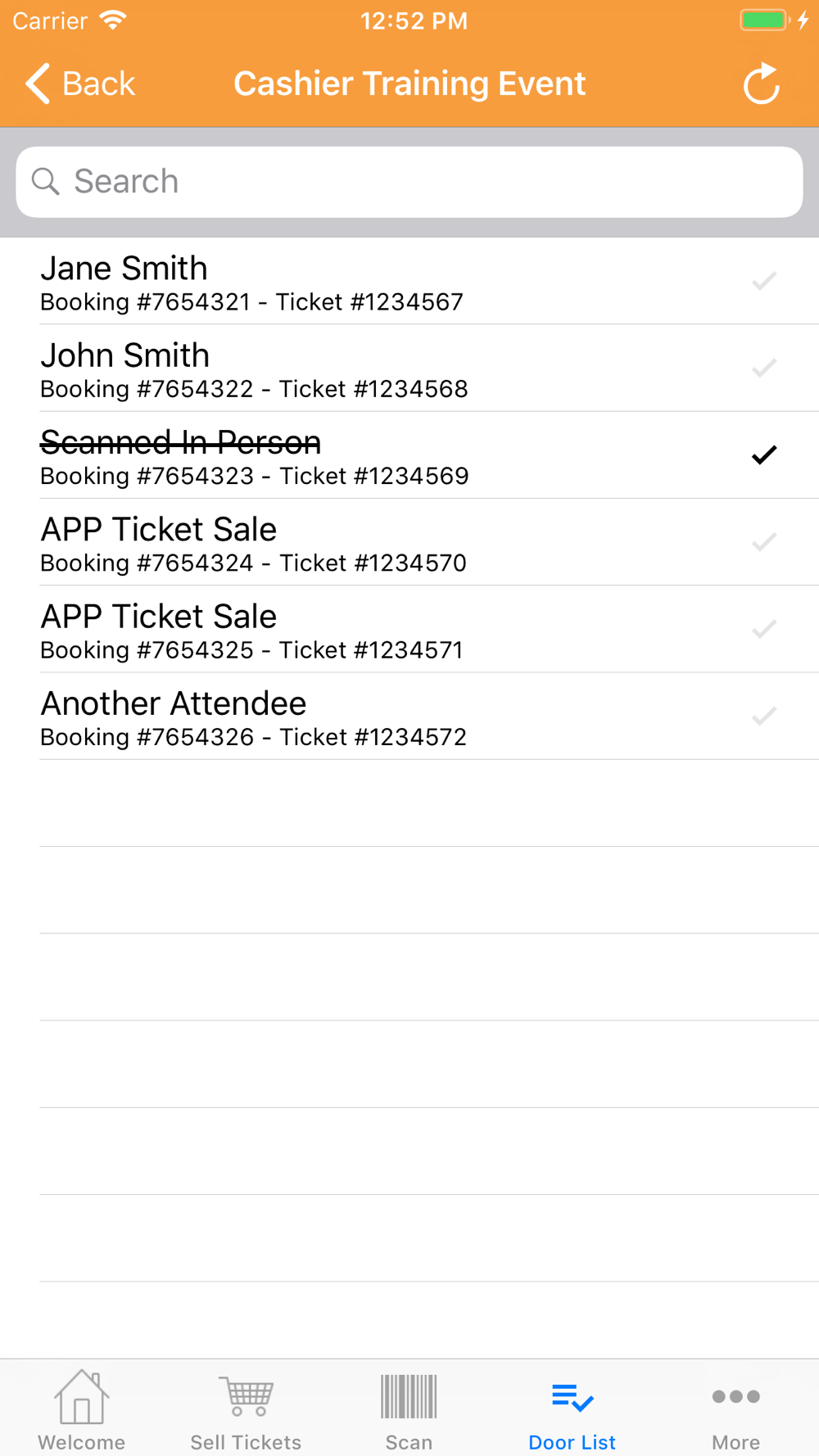Open the Scanned In Person entry
The height and width of the screenshot is (1456, 819).
pyautogui.click(x=409, y=455)
